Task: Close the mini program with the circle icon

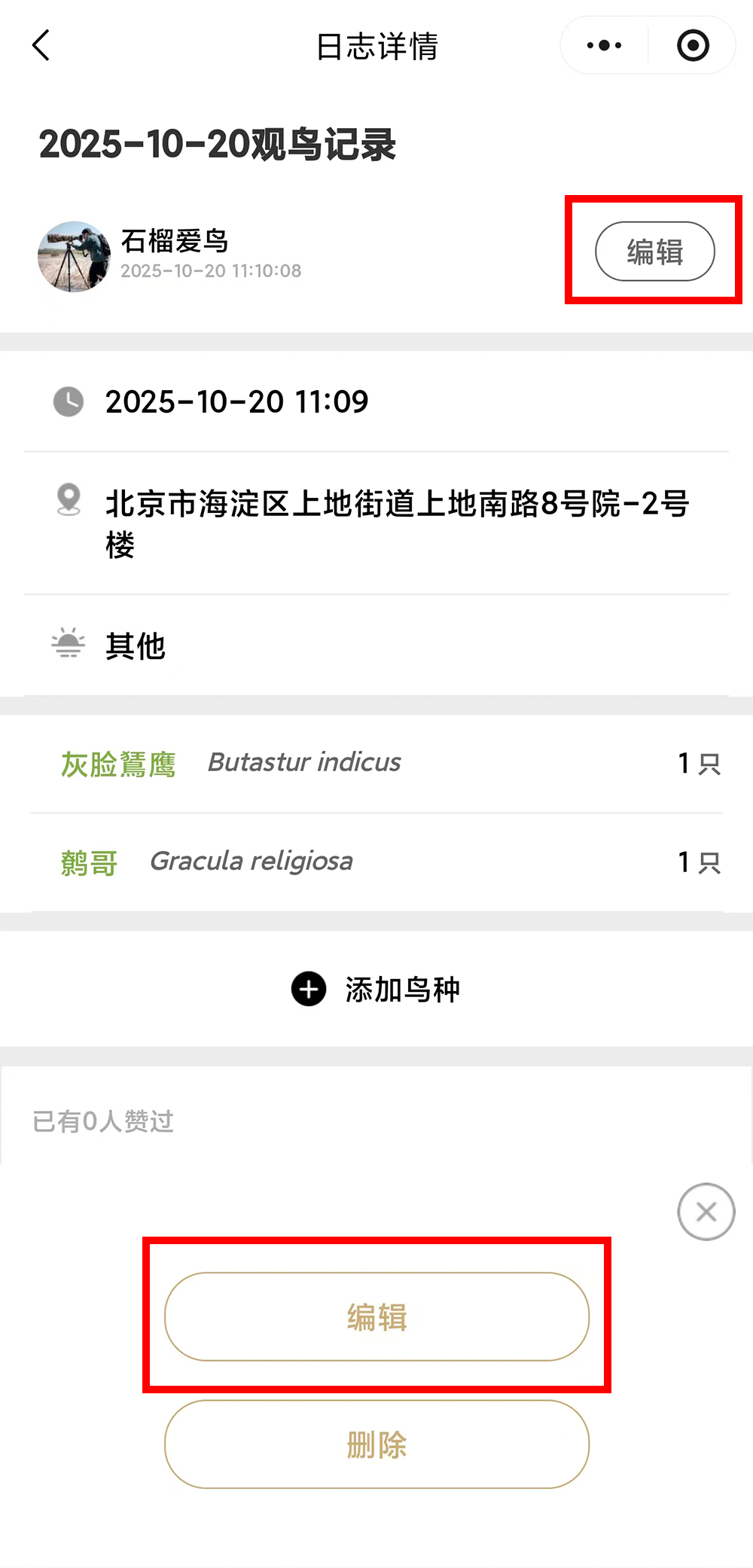Action: click(693, 45)
